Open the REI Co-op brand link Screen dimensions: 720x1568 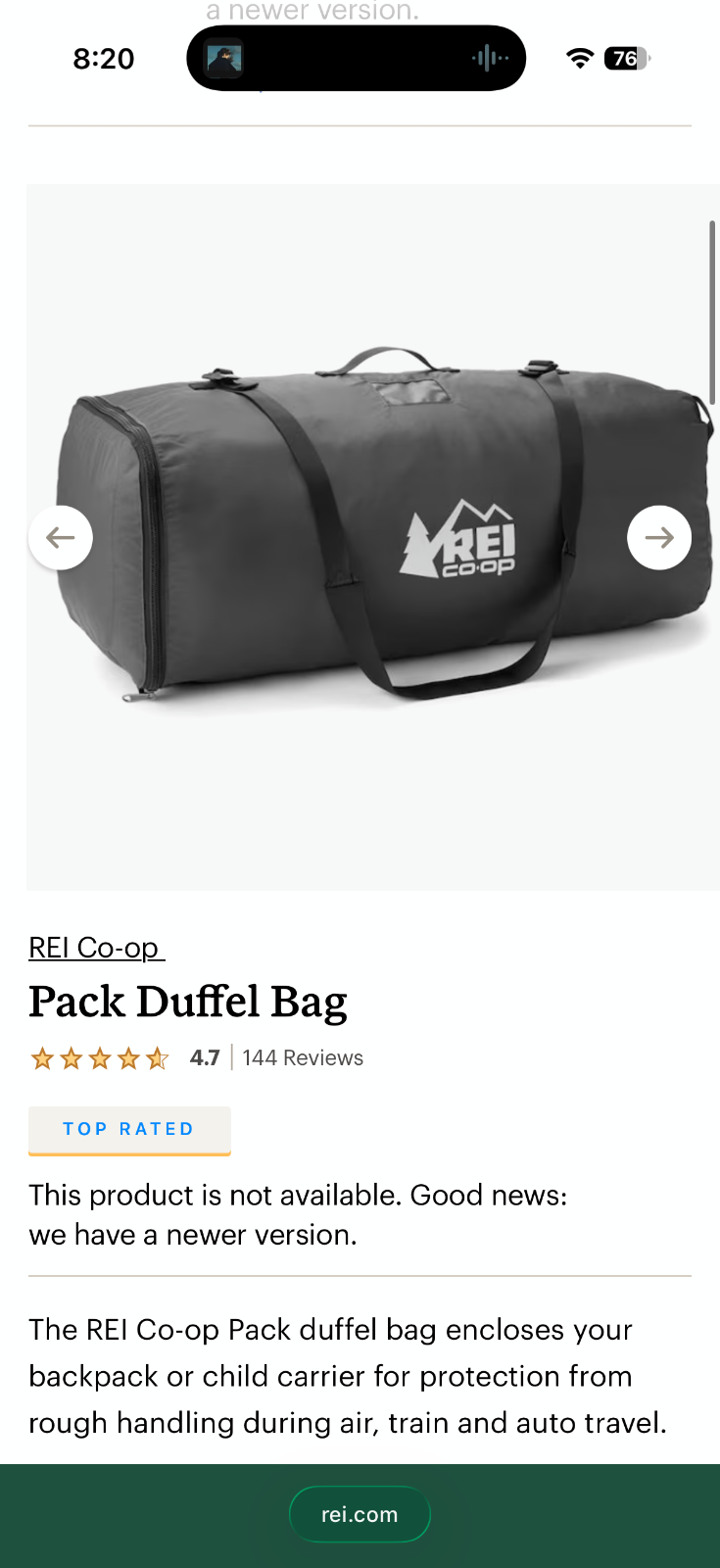pos(96,948)
